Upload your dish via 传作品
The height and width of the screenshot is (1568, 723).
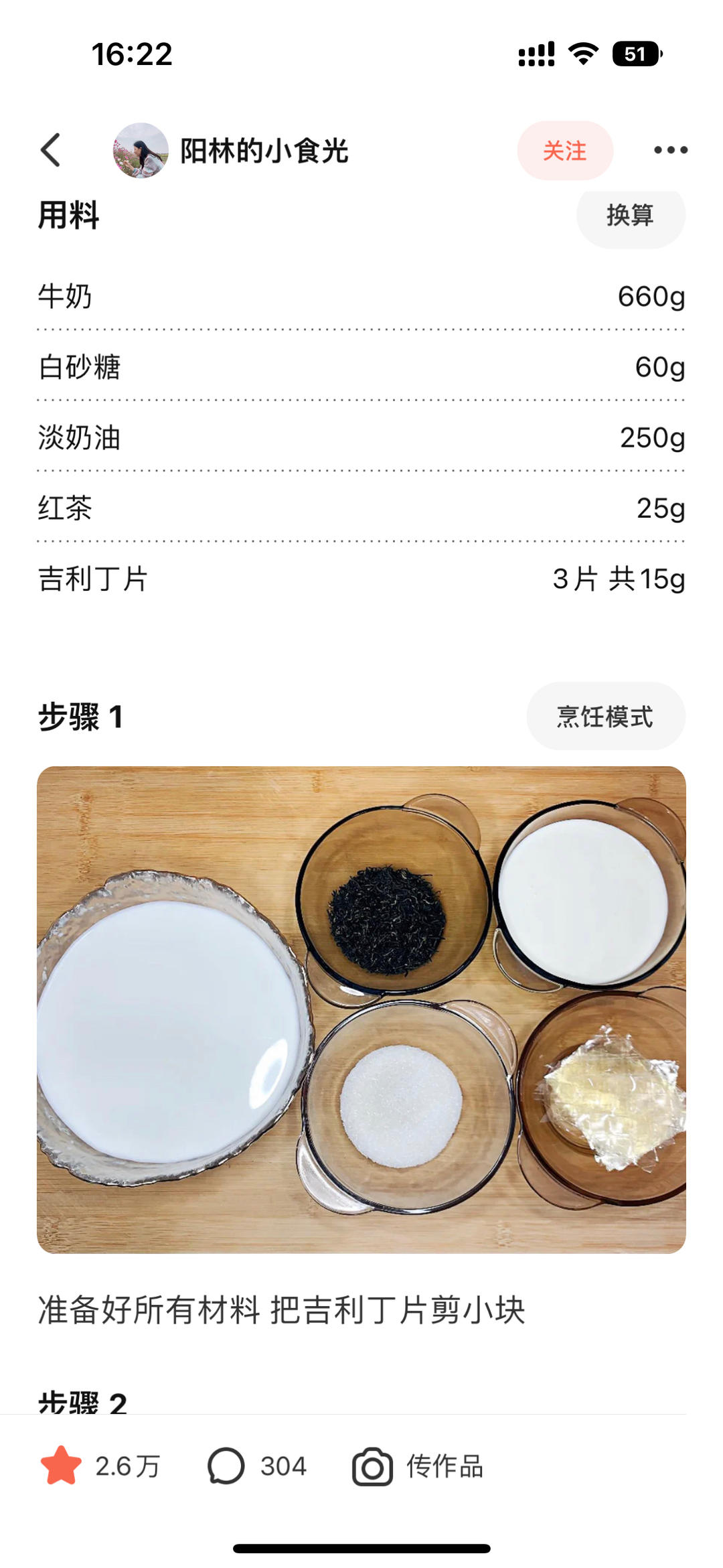pyautogui.click(x=418, y=1466)
